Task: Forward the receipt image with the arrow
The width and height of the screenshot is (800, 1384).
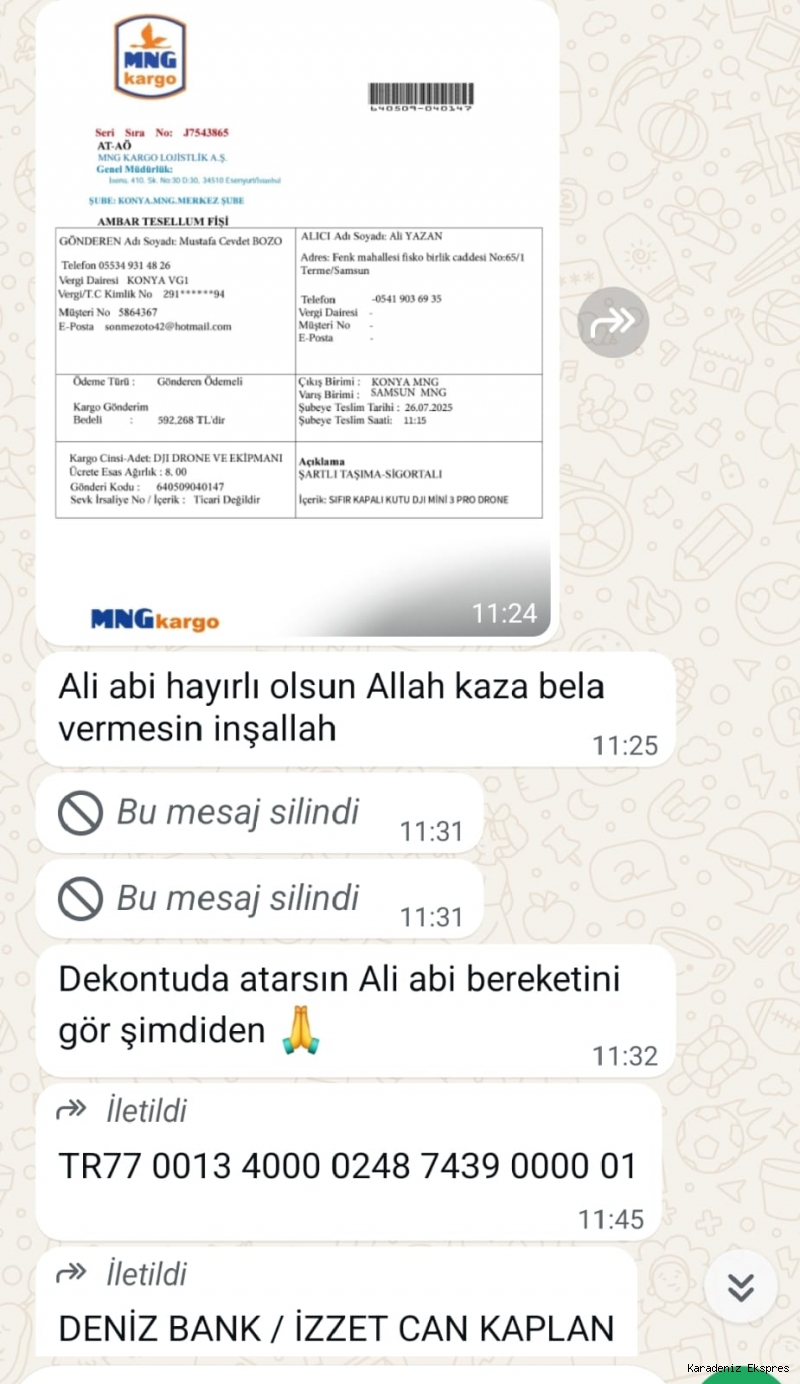Action: (614, 321)
